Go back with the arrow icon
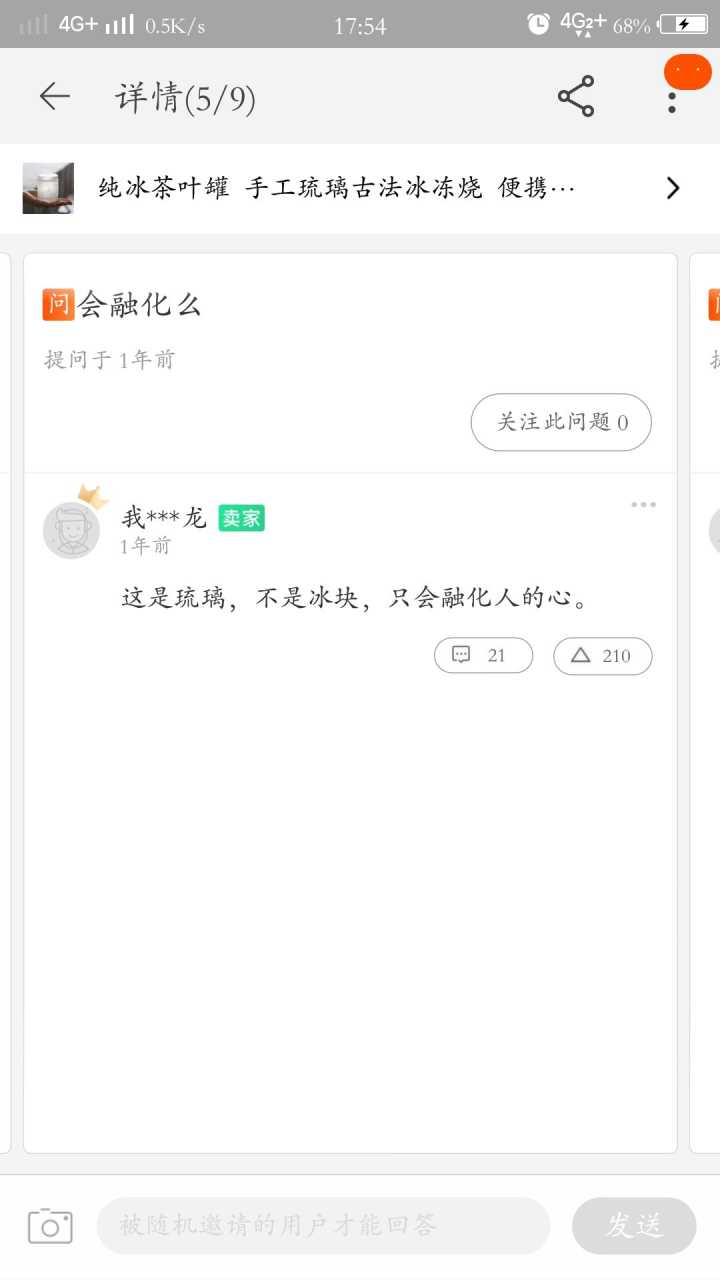The image size is (720, 1280). tap(54, 96)
